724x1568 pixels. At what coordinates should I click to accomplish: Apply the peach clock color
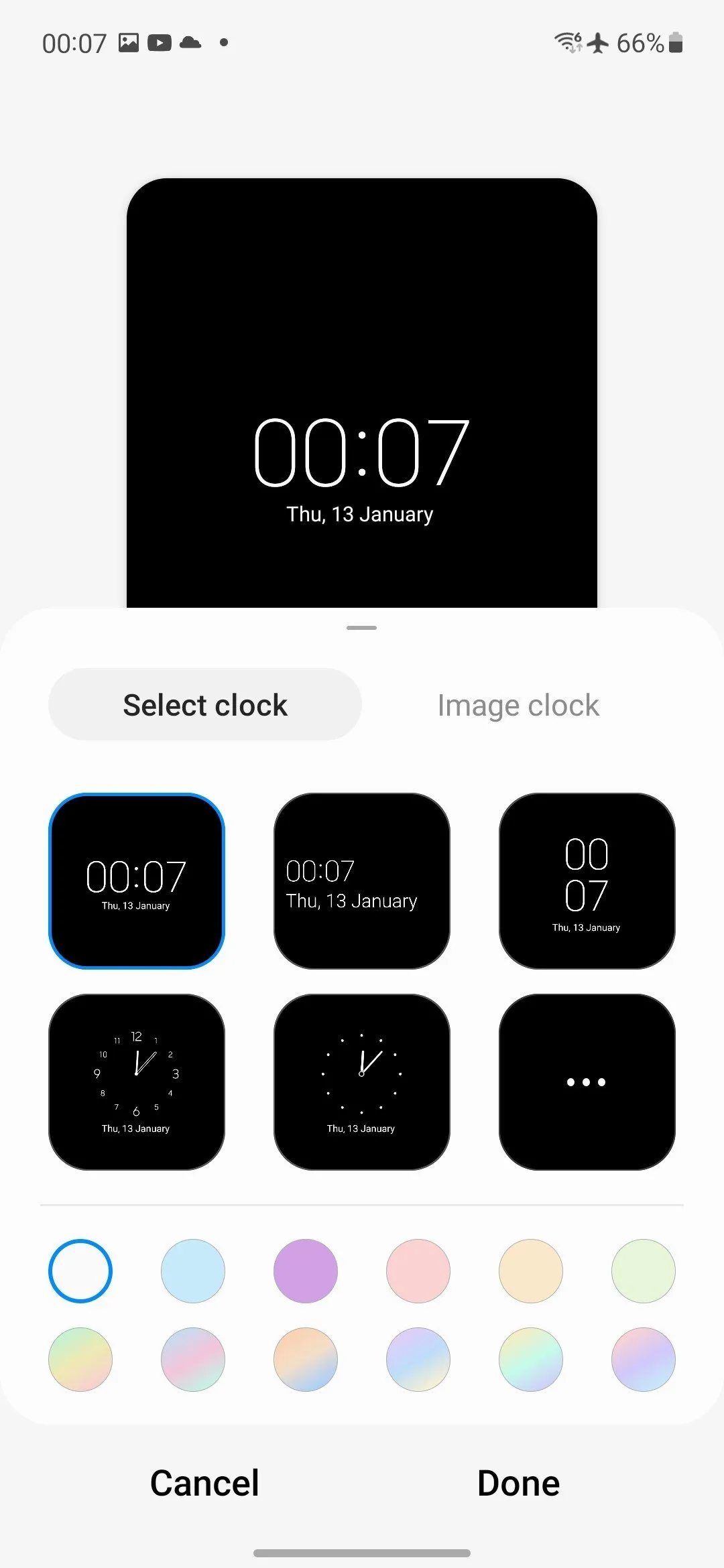531,1271
